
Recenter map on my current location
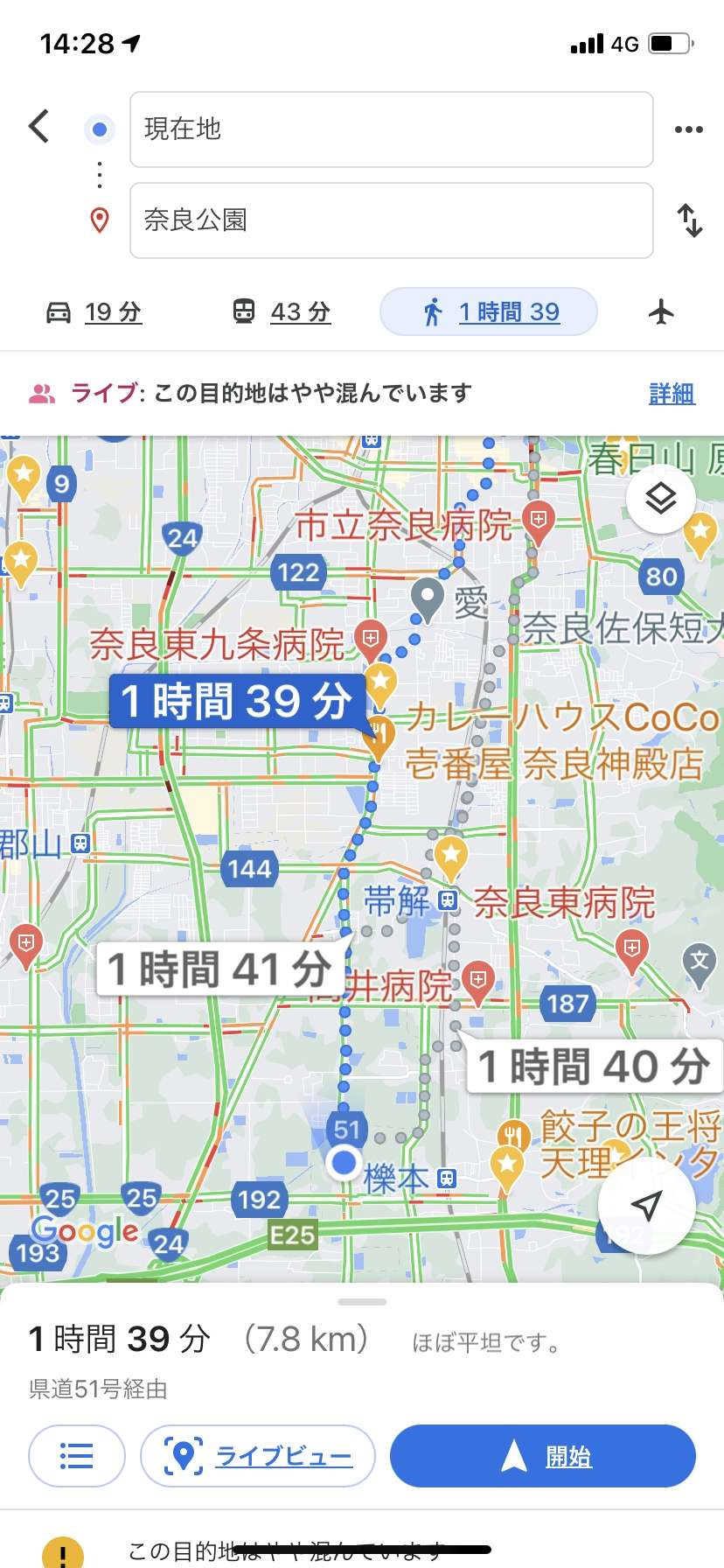click(x=646, y=1206)
